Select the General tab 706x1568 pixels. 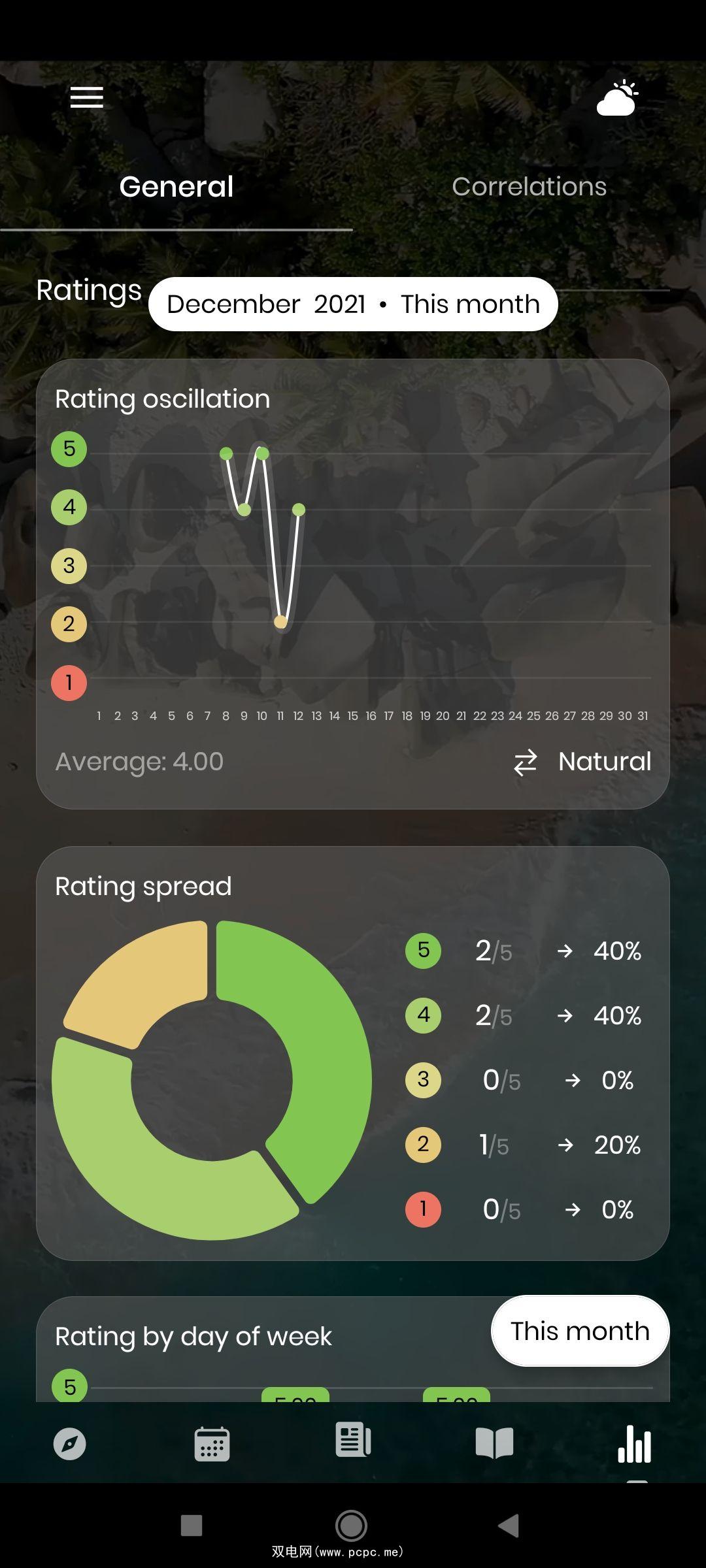[x=176, y=187]
